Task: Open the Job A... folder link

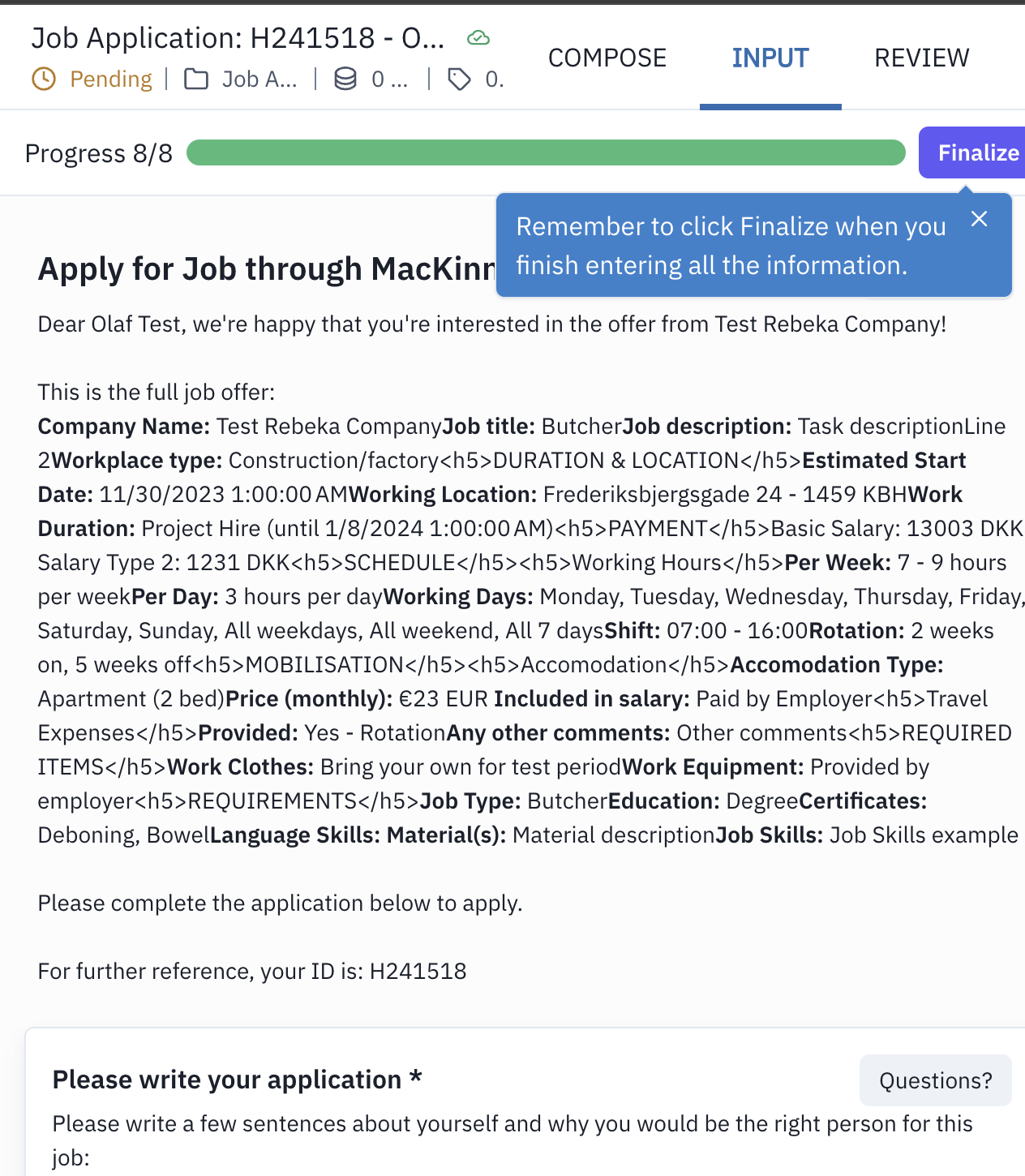Action: point(259,79)
